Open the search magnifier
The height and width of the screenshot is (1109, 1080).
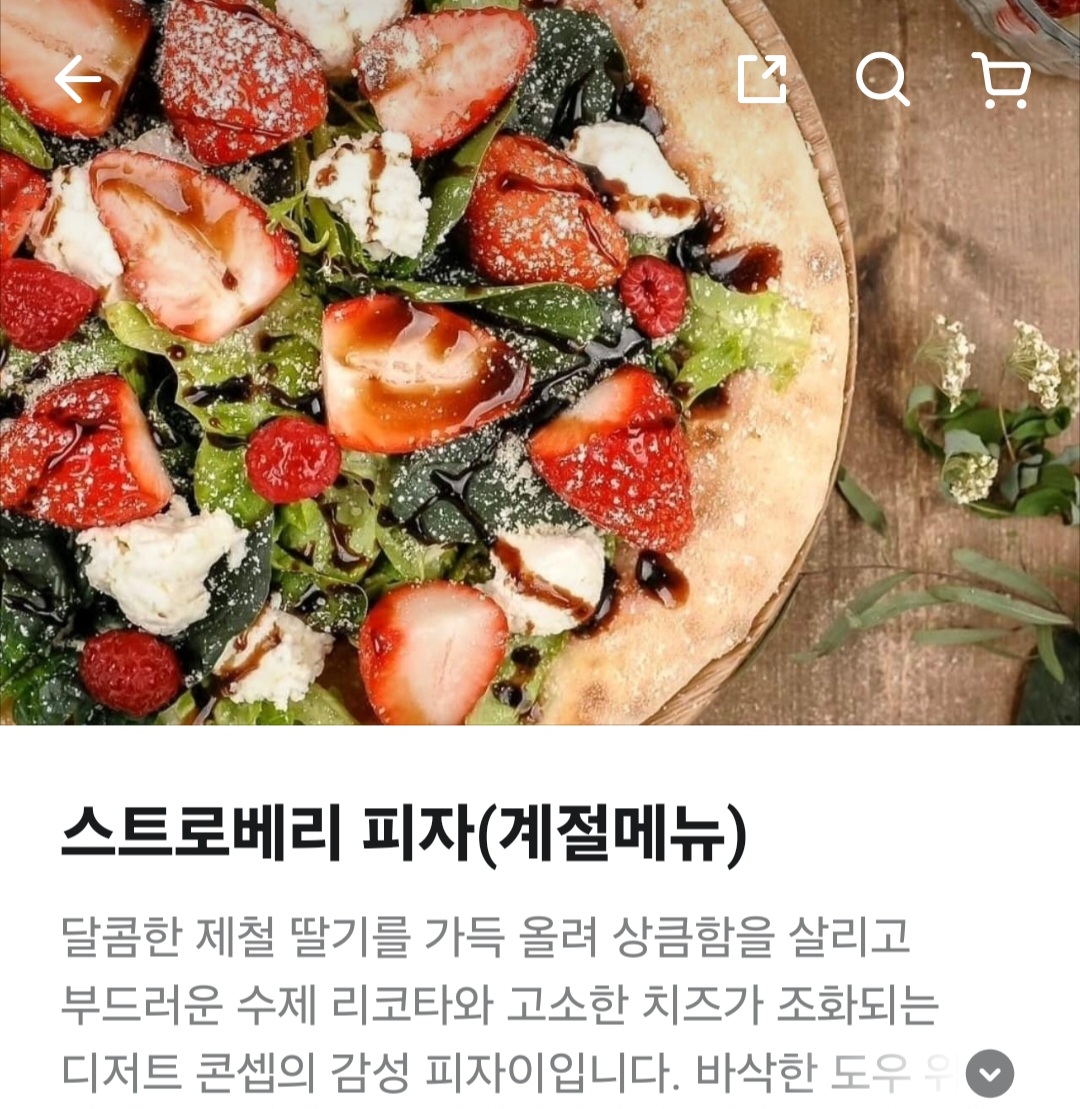click(x=882, y=78)
